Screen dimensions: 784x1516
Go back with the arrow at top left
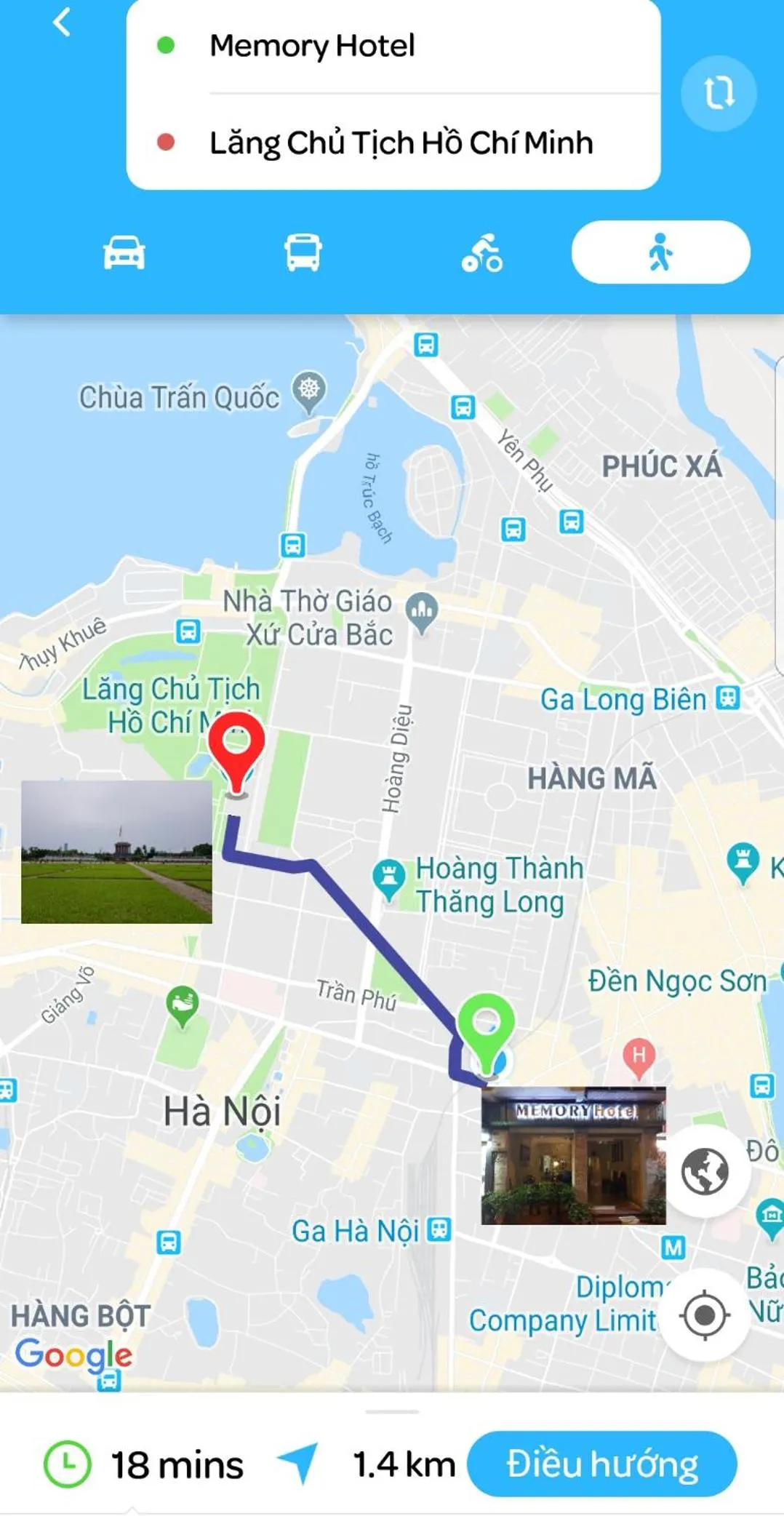[x=63, y=23]
